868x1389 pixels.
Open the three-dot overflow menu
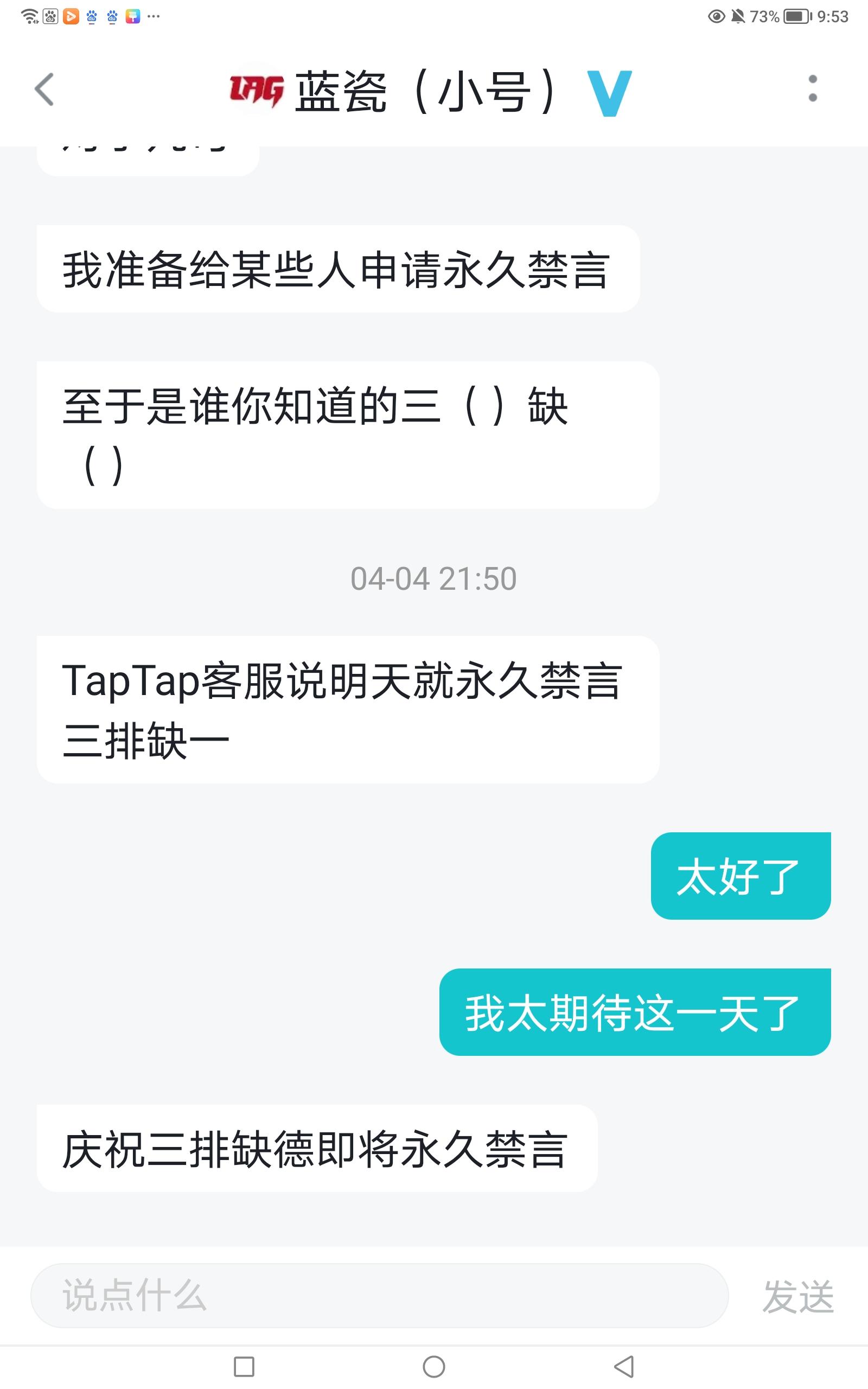coord(812,88)
